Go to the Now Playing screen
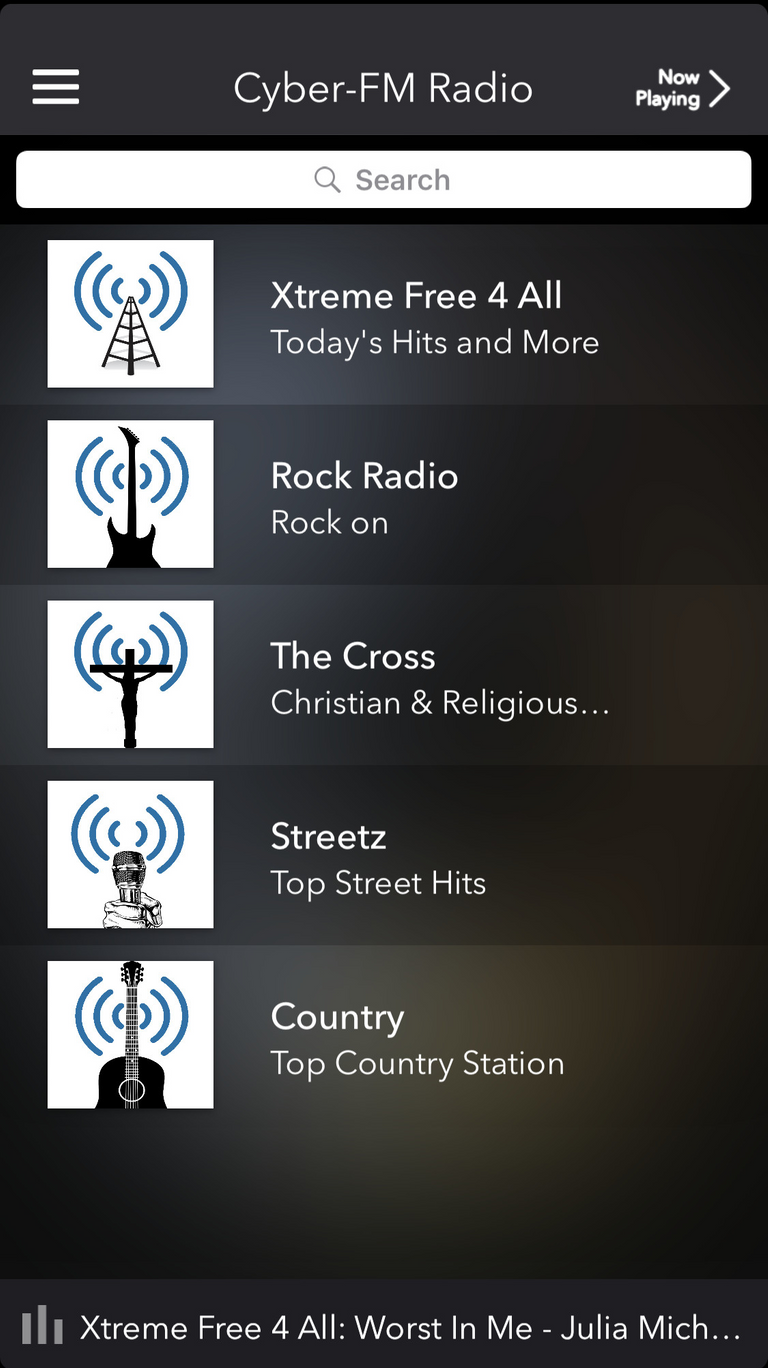The image size is (768, 1368). click(x=683, y=88)
